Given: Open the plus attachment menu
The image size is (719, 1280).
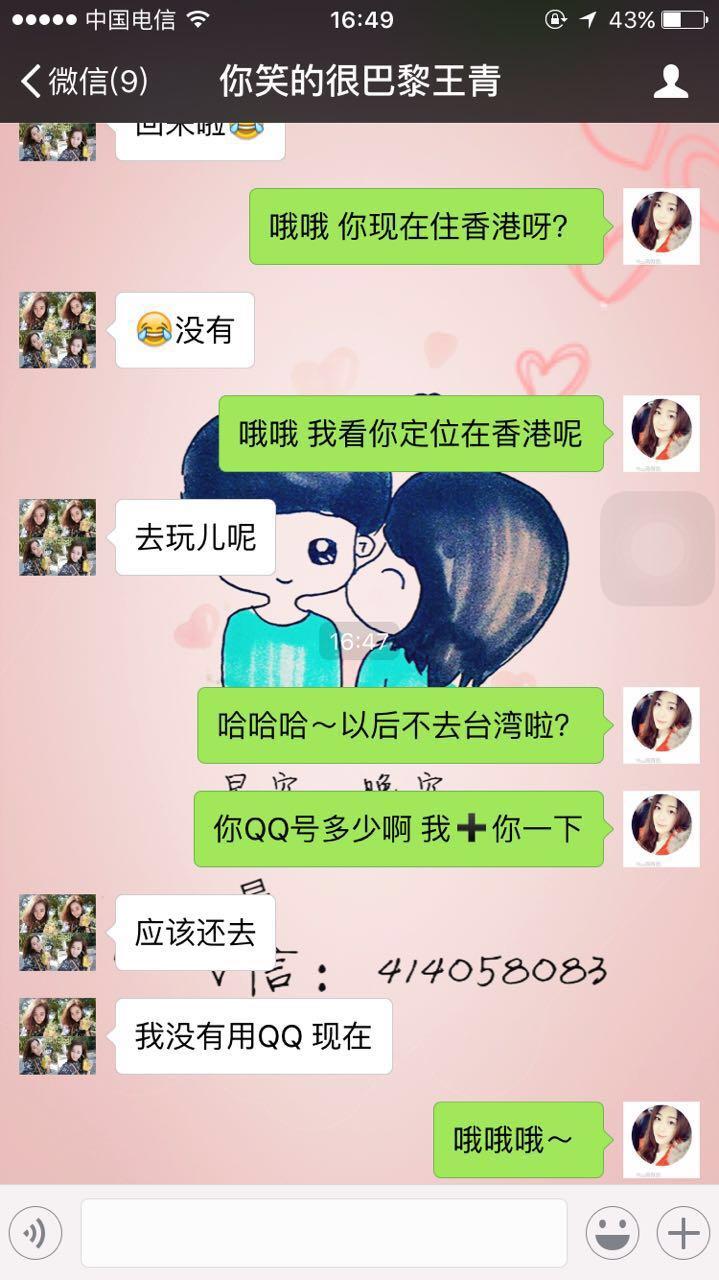Looking at the screenshot, I should coord(683,1233).
